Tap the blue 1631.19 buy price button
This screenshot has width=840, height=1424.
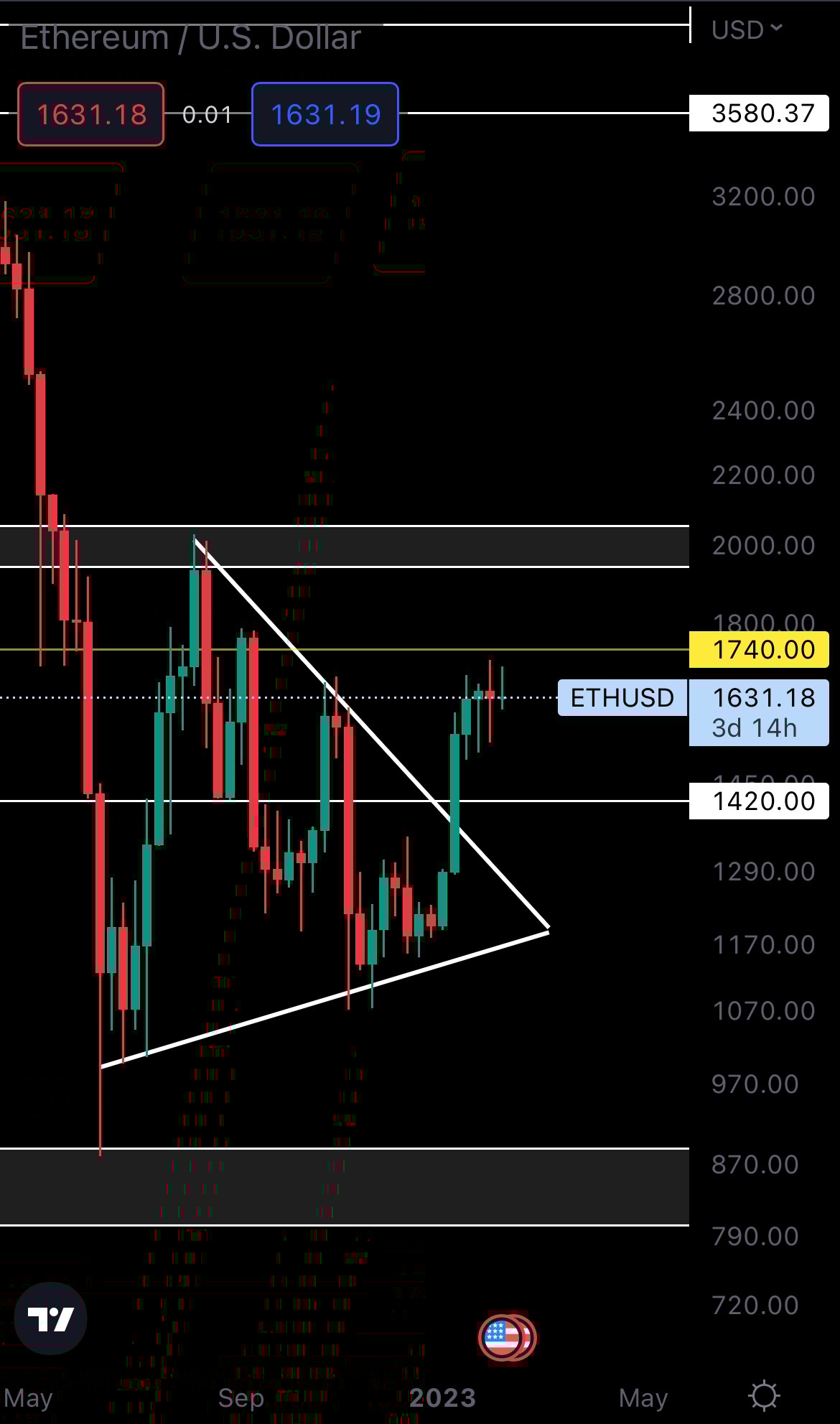coord(325,115)
